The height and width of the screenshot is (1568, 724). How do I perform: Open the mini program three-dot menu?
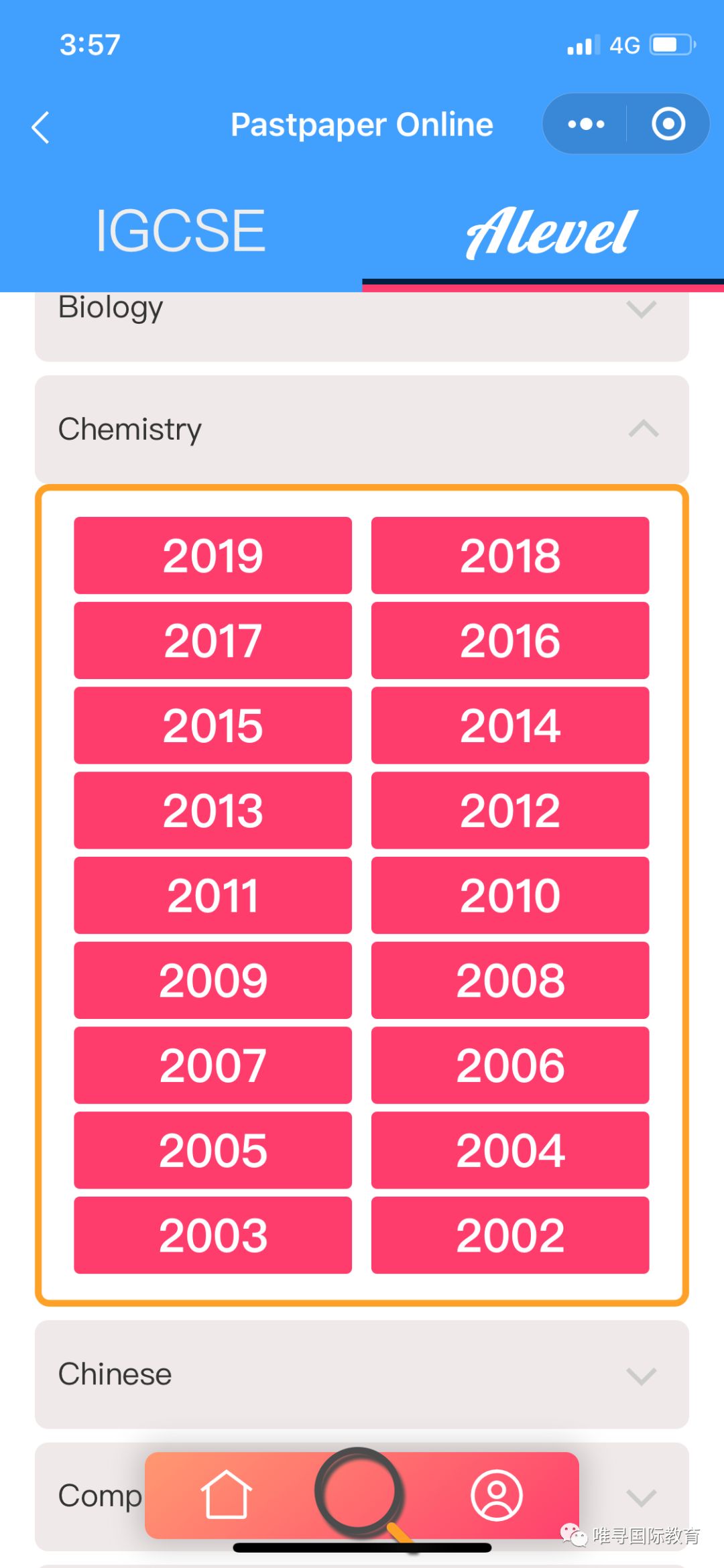pos(586,124)
